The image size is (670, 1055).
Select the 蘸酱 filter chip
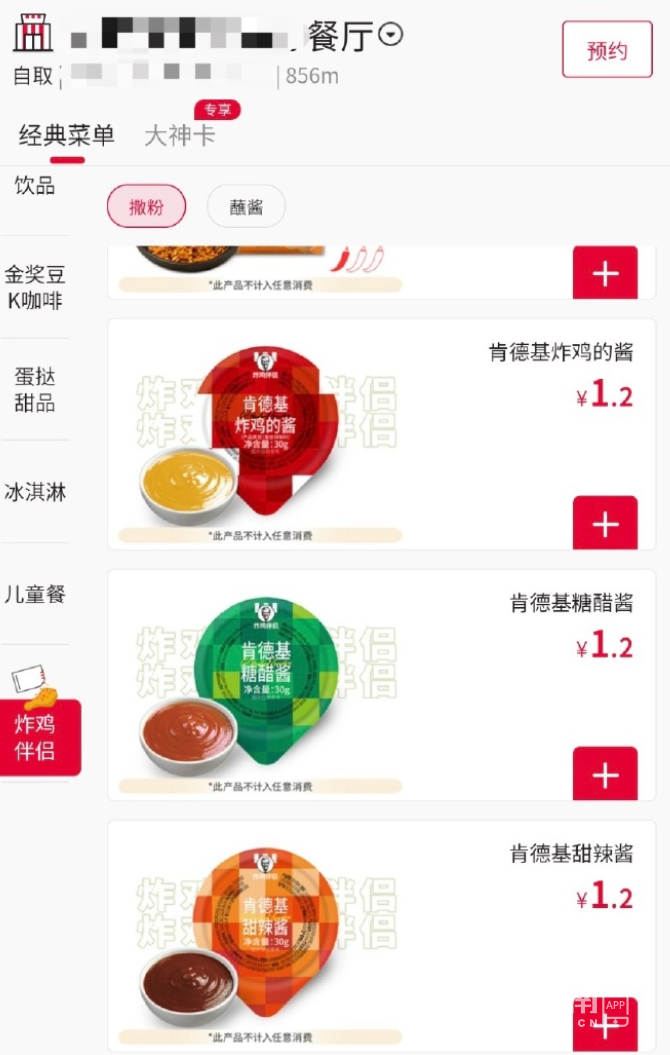point(246,207)
